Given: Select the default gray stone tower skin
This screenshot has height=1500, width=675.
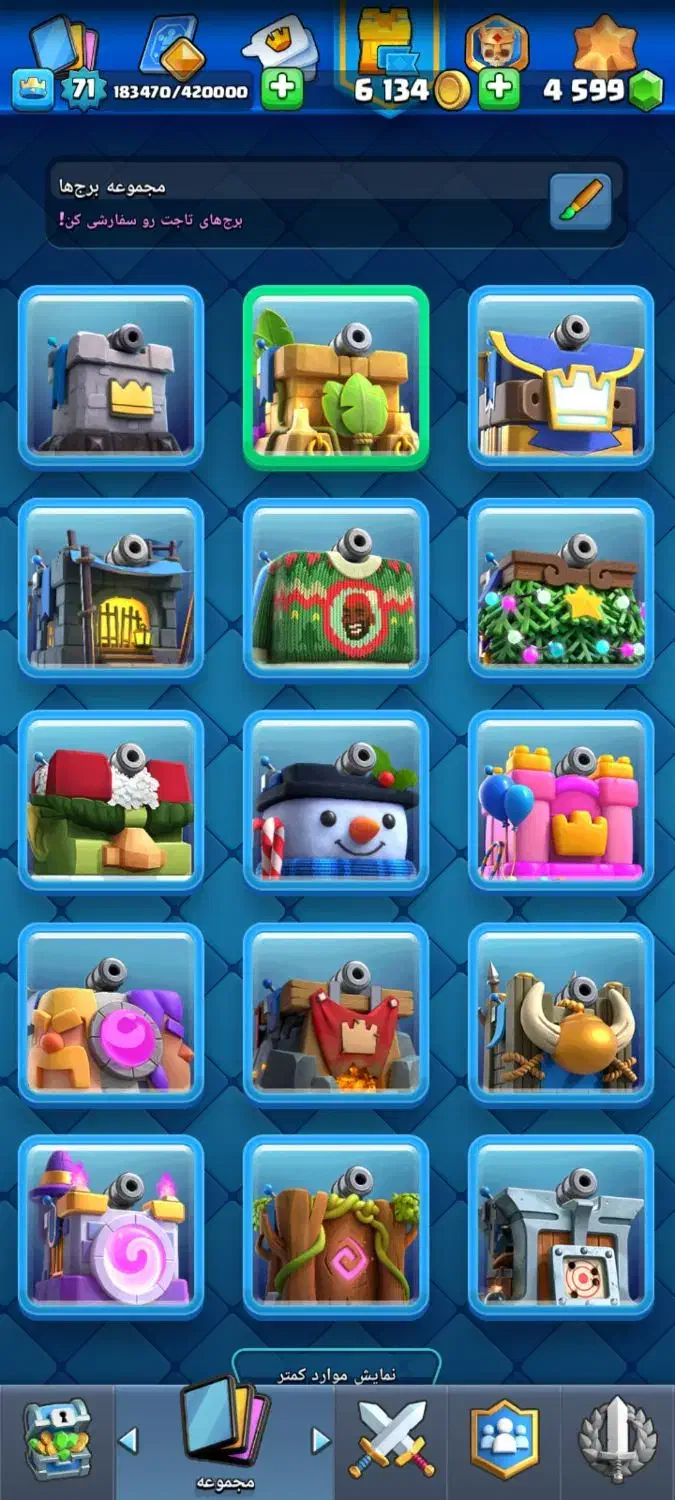Looking at the screenshot, I should (x=111, y=378).
